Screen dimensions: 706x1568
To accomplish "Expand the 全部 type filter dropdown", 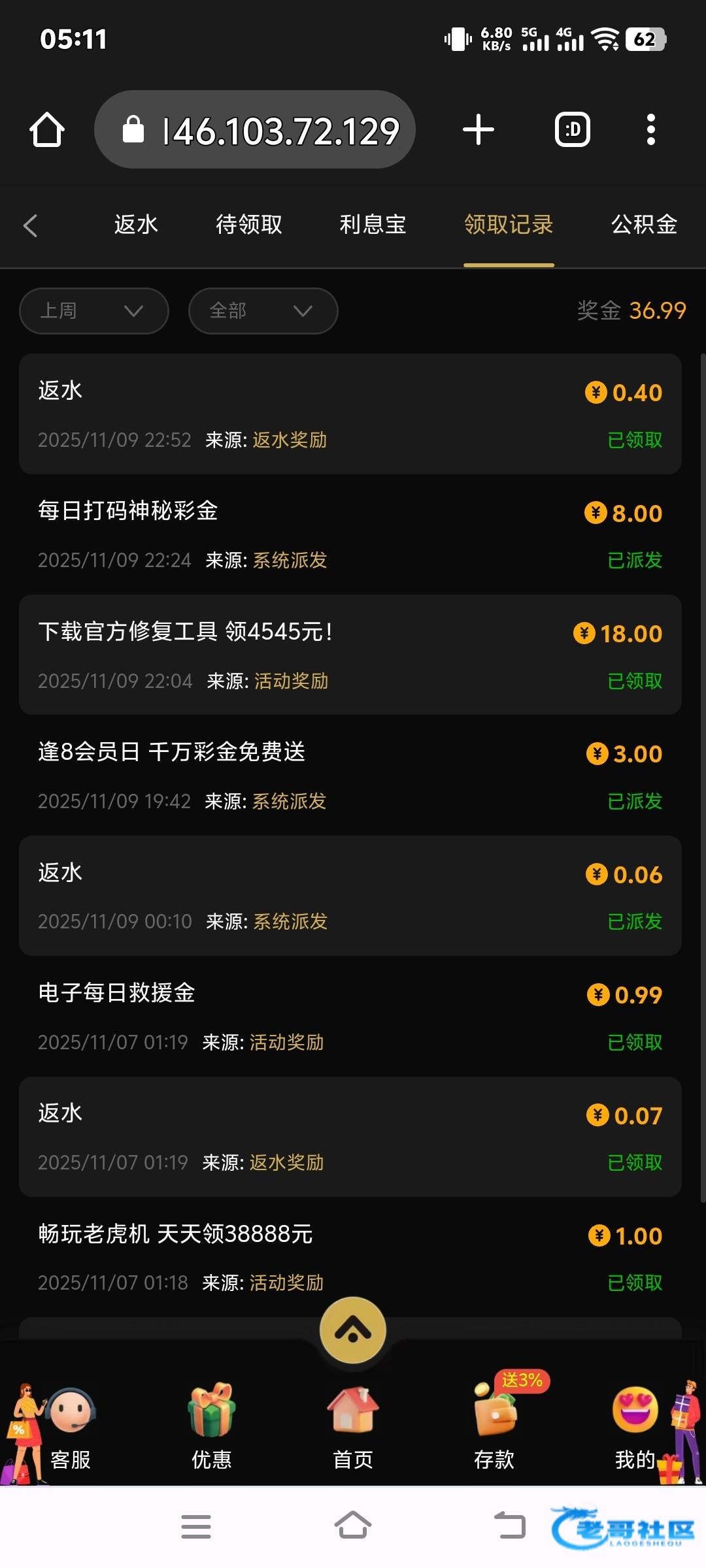I will coord(263,311).
